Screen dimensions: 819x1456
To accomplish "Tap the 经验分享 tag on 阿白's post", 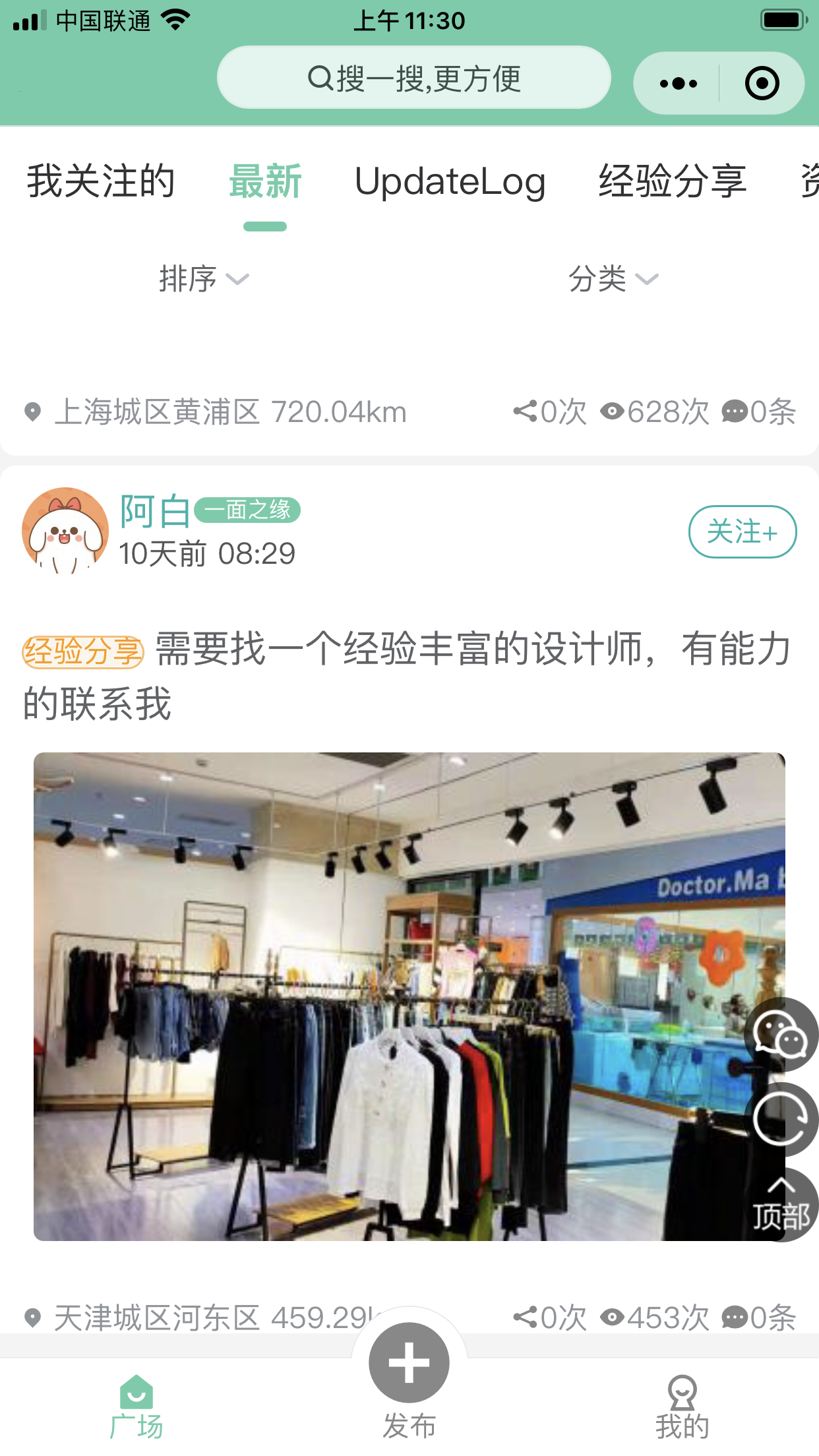I will pyautogui.click(x=83, y=652).
